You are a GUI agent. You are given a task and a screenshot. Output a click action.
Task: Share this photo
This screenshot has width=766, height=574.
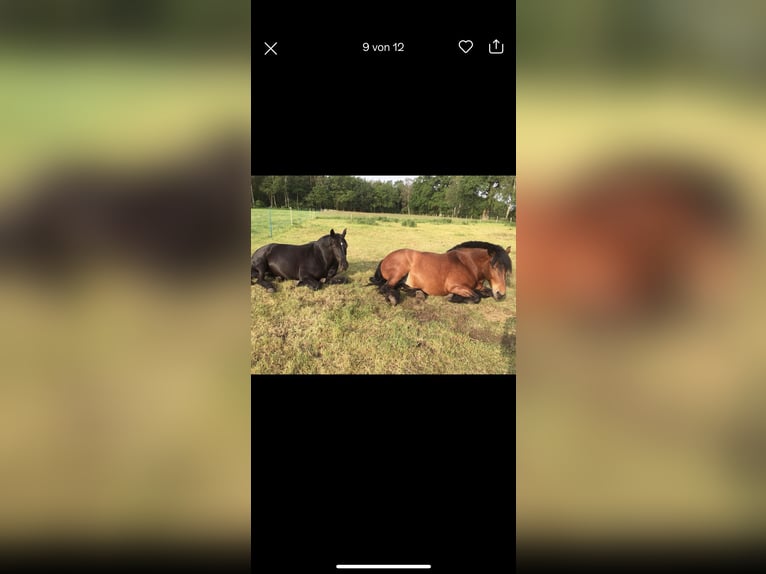pyautogui.click(x=496, y=47)
